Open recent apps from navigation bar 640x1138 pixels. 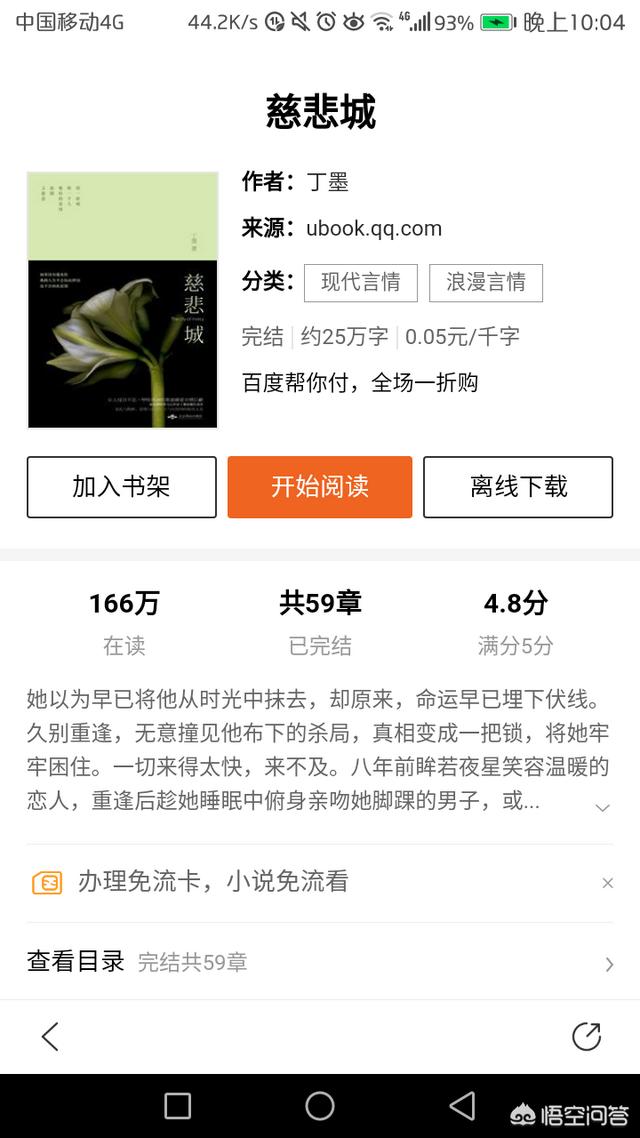click(x=178, y=1106)
